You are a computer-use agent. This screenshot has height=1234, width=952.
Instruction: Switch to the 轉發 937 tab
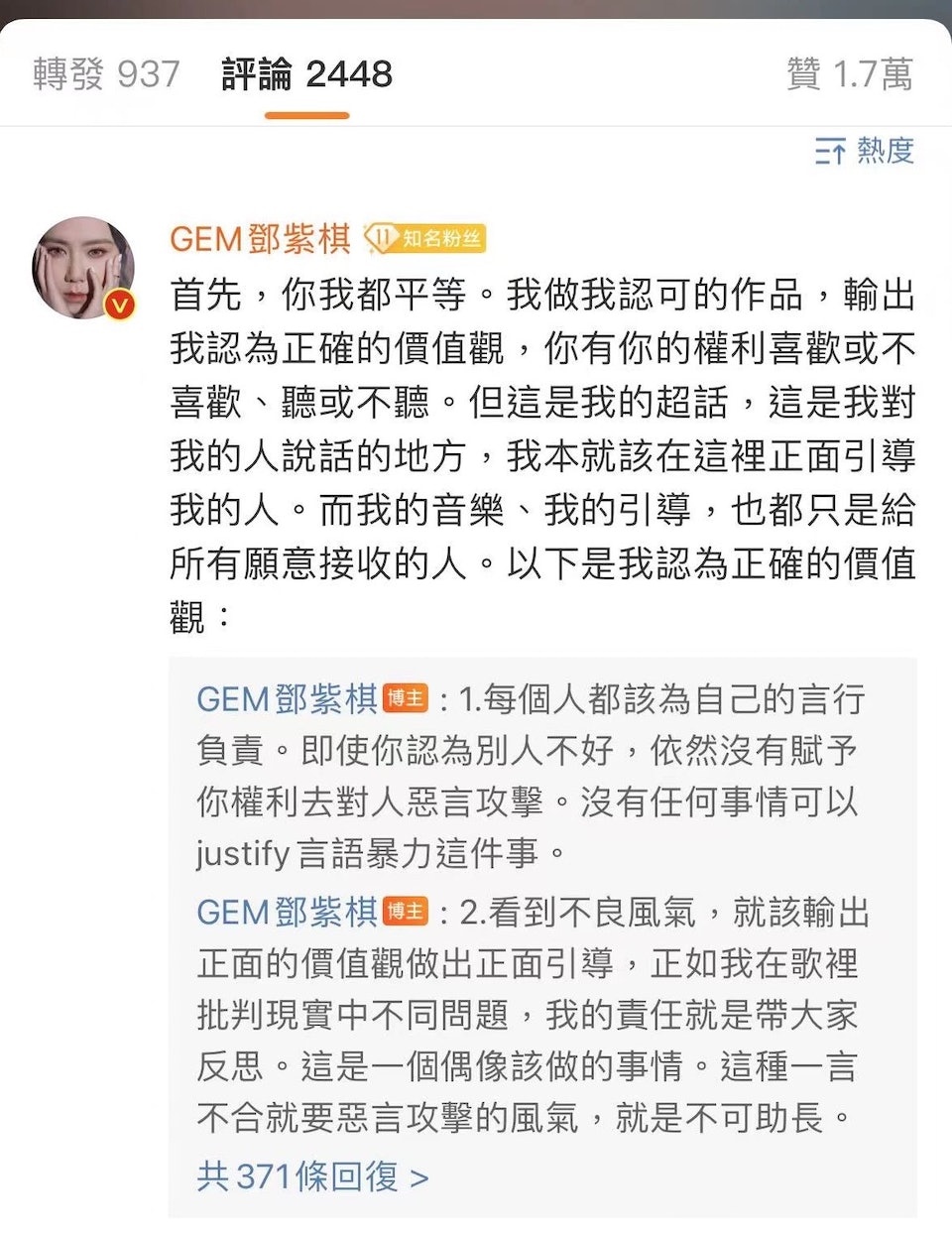(106, 74)
